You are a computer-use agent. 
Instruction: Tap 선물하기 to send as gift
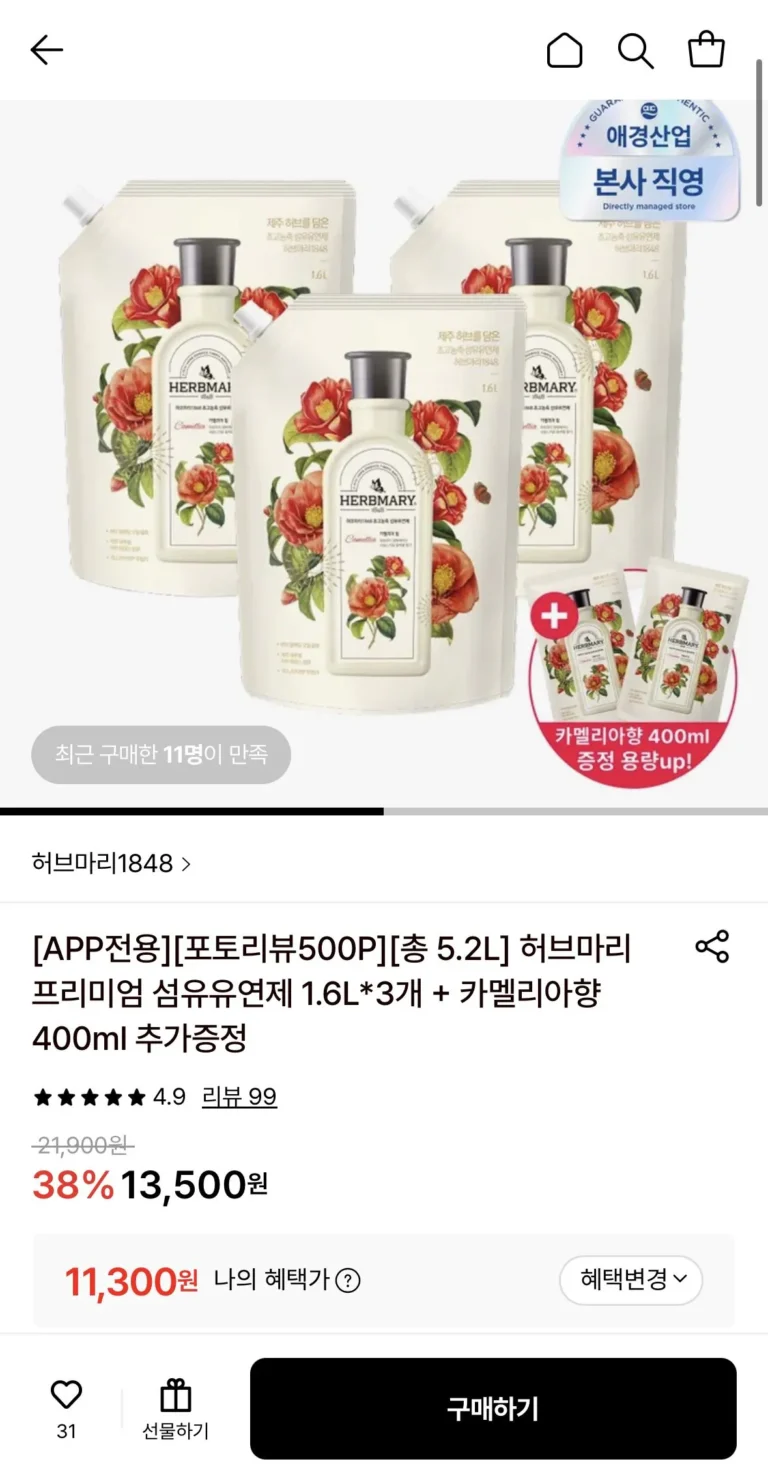coord(175,1408)
